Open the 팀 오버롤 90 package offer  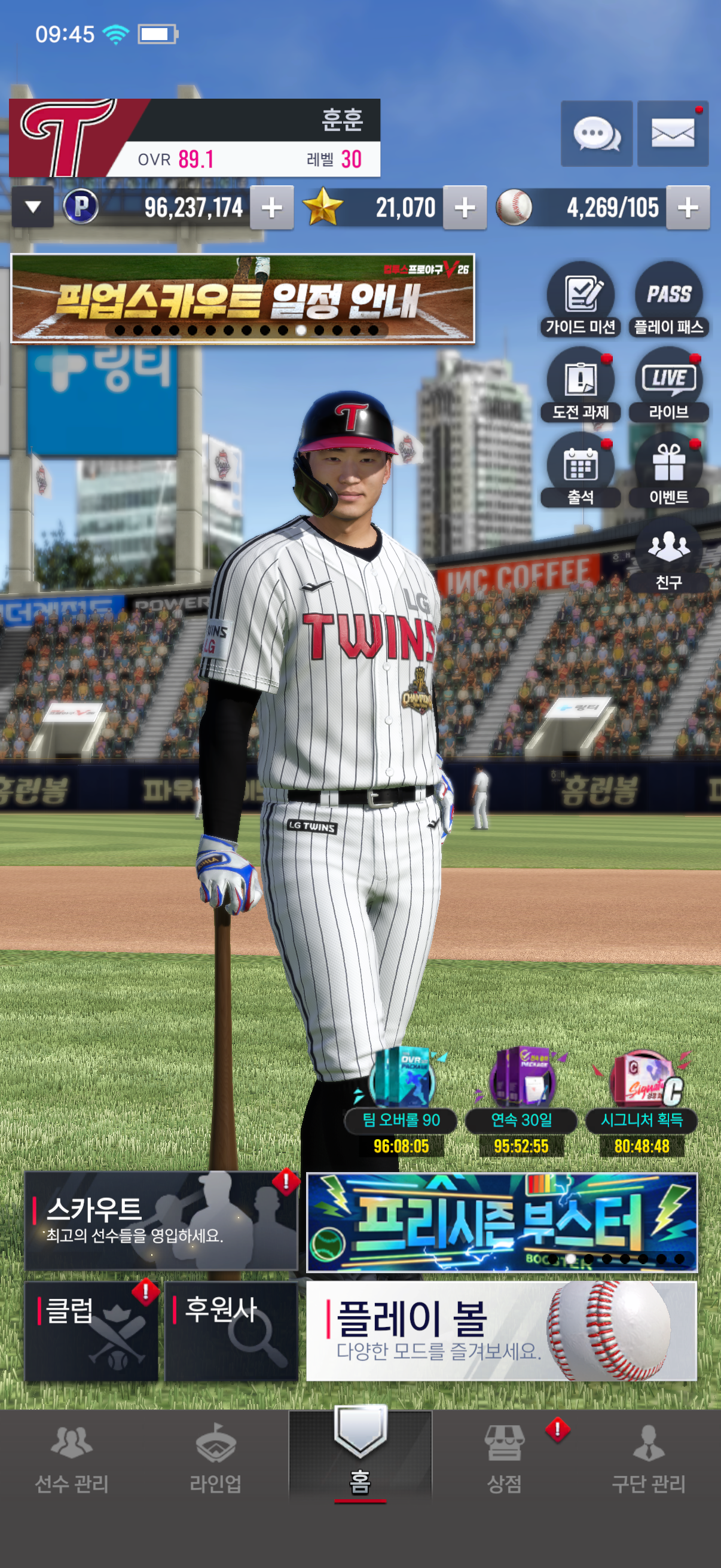[x=401, y=1102]
